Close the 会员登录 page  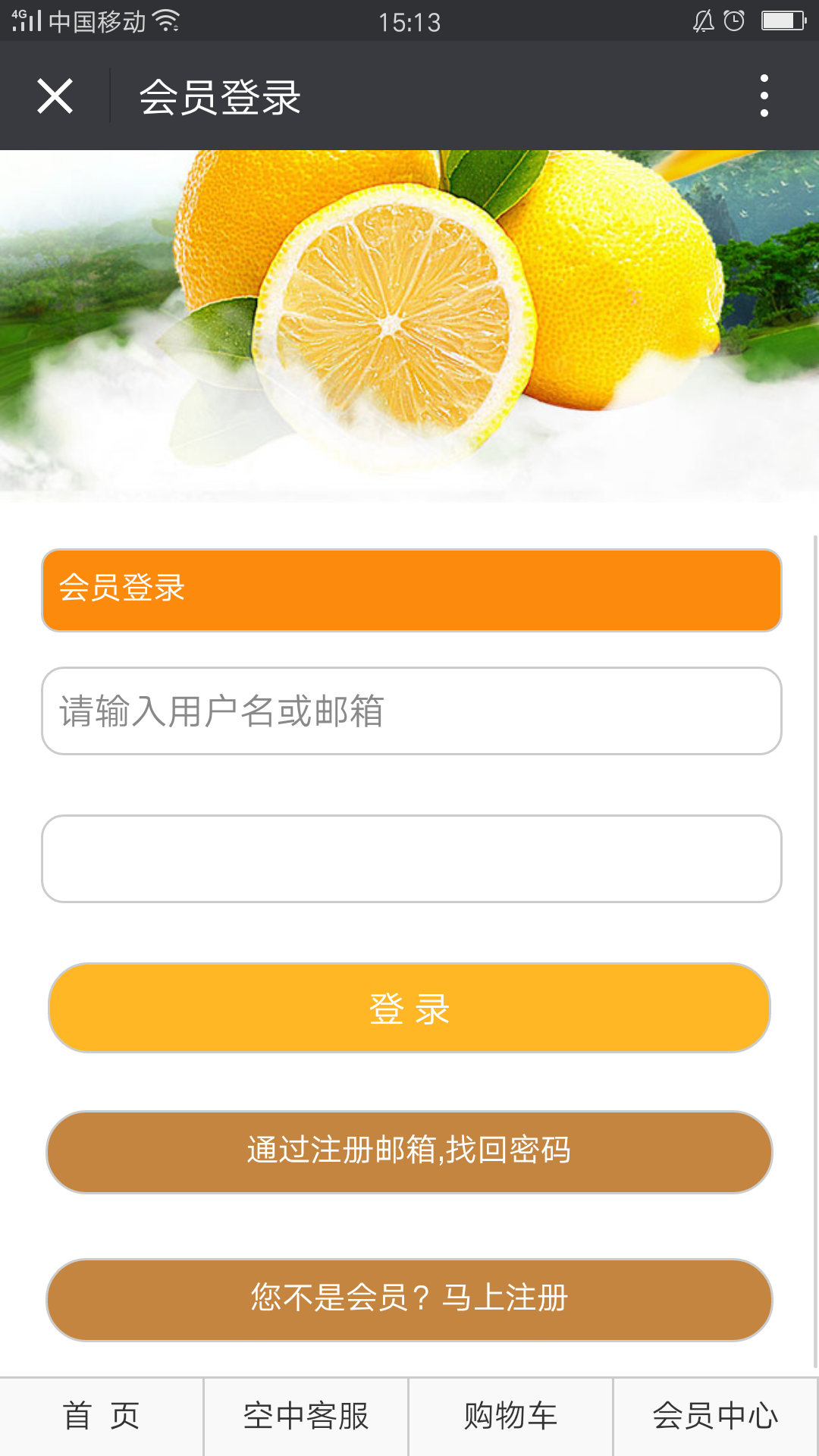pyautogui.click(x=55, y=96)
